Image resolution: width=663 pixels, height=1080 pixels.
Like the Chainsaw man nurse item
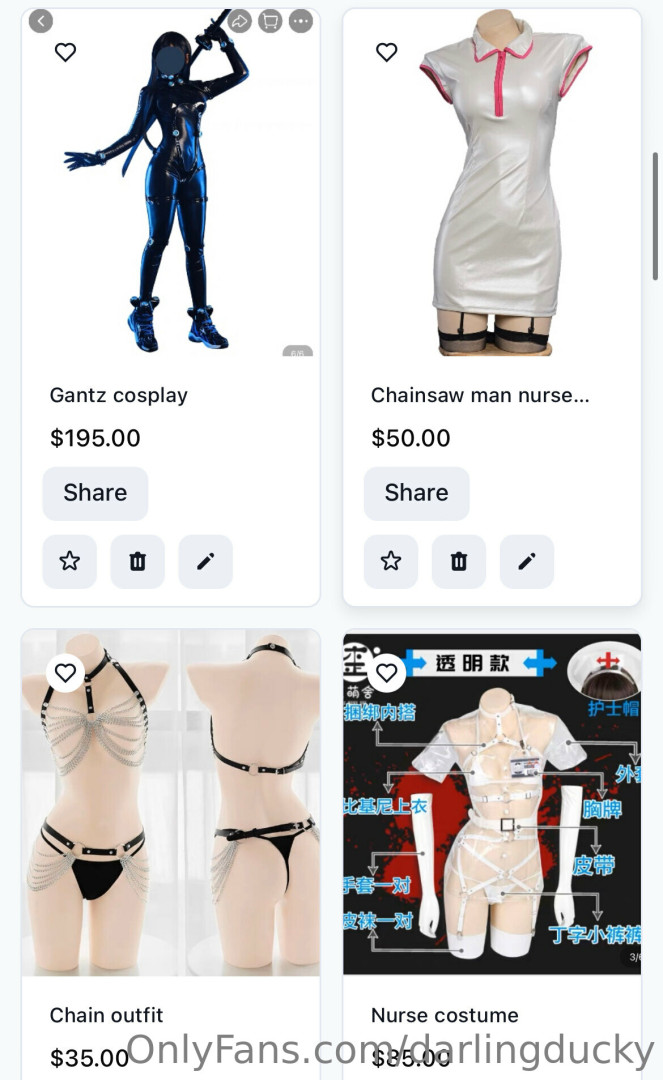386,52
